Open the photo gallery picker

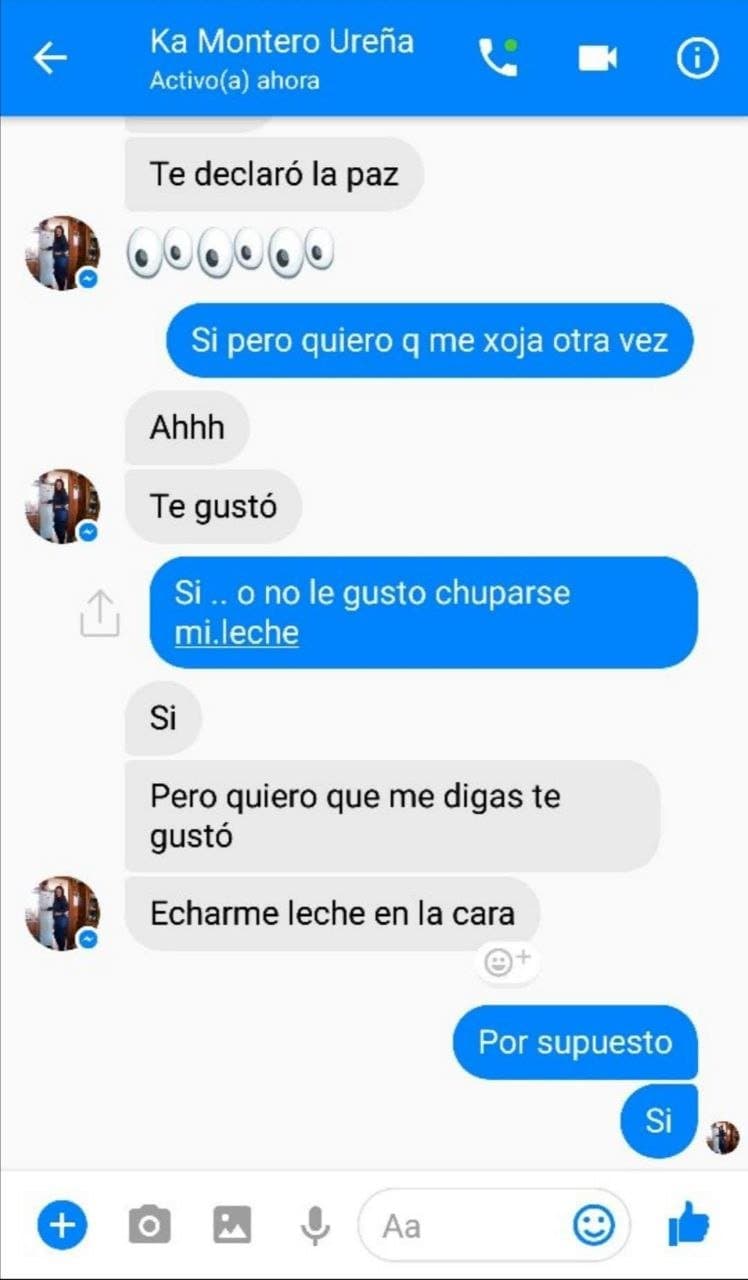coord(235,1223)
